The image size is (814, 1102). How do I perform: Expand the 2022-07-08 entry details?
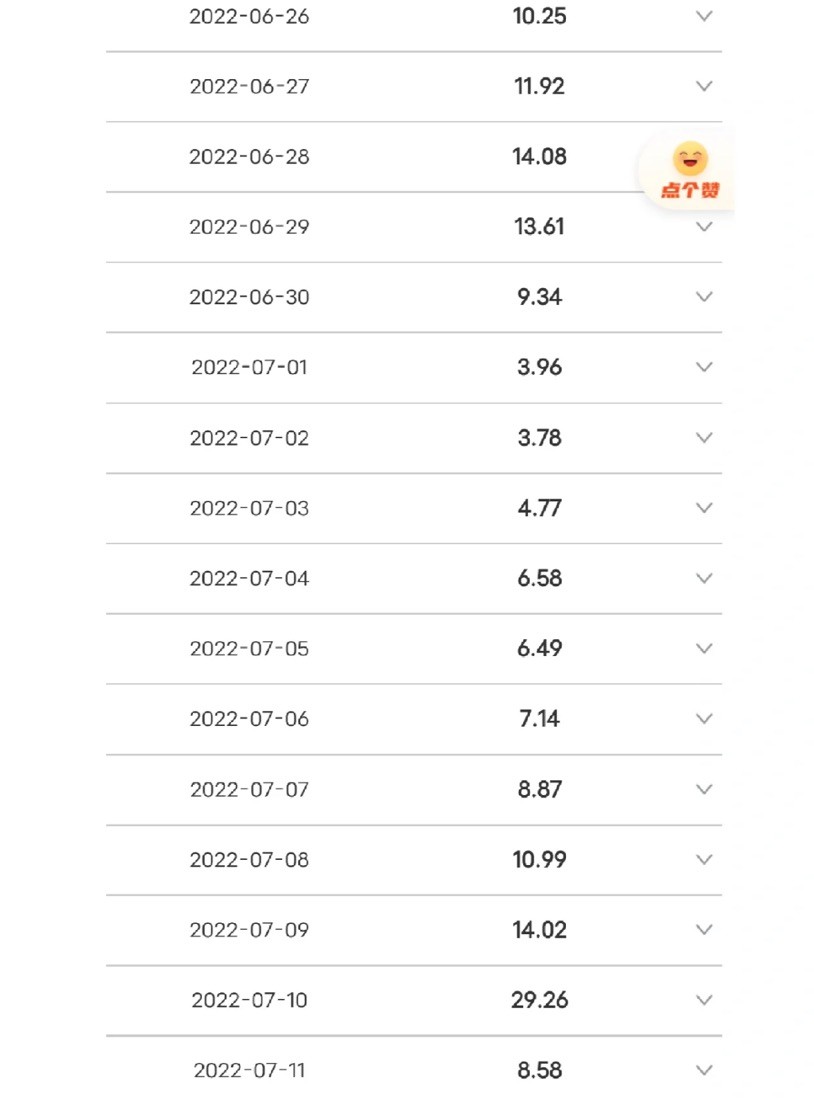pos(703,859)
